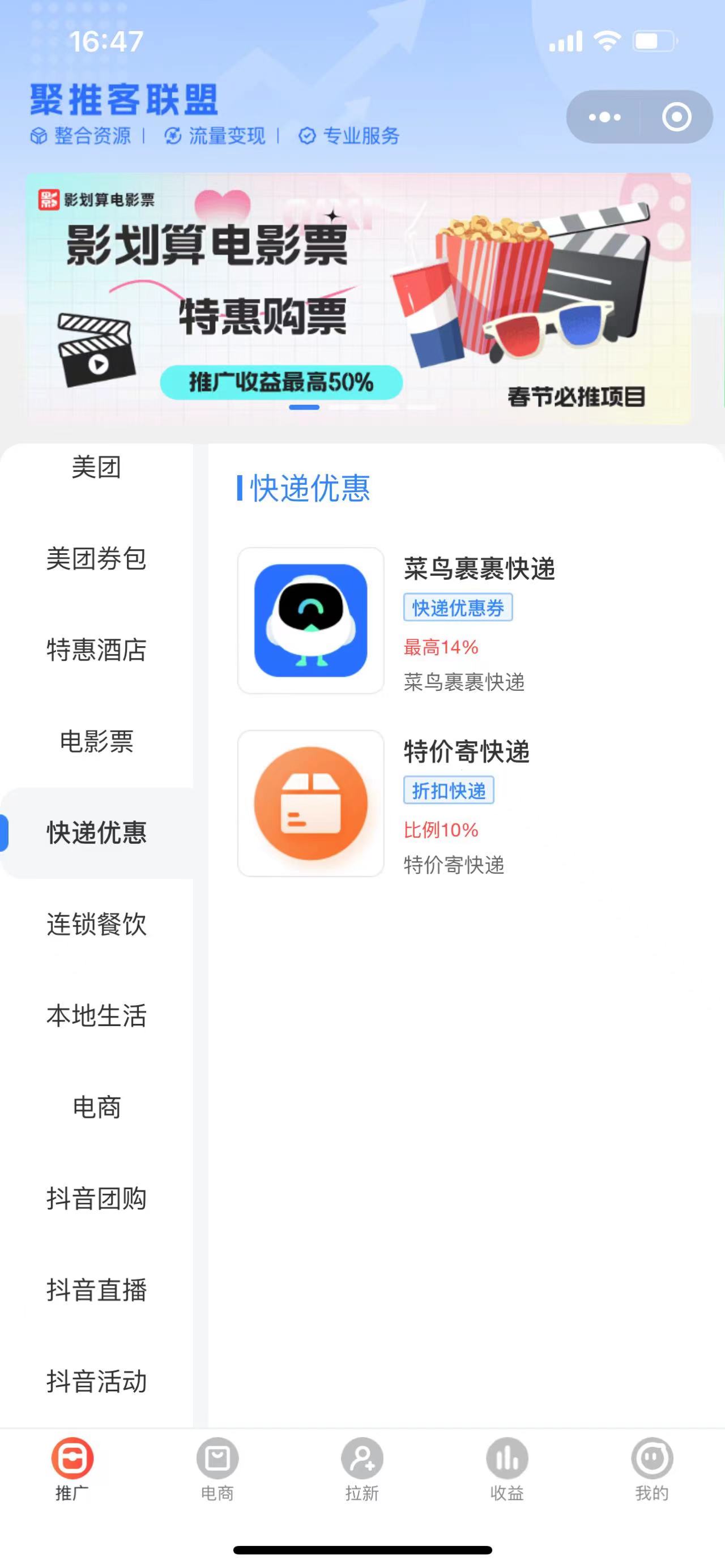Open the 菜鸟裹裹快递 offer

coord(463,621)
